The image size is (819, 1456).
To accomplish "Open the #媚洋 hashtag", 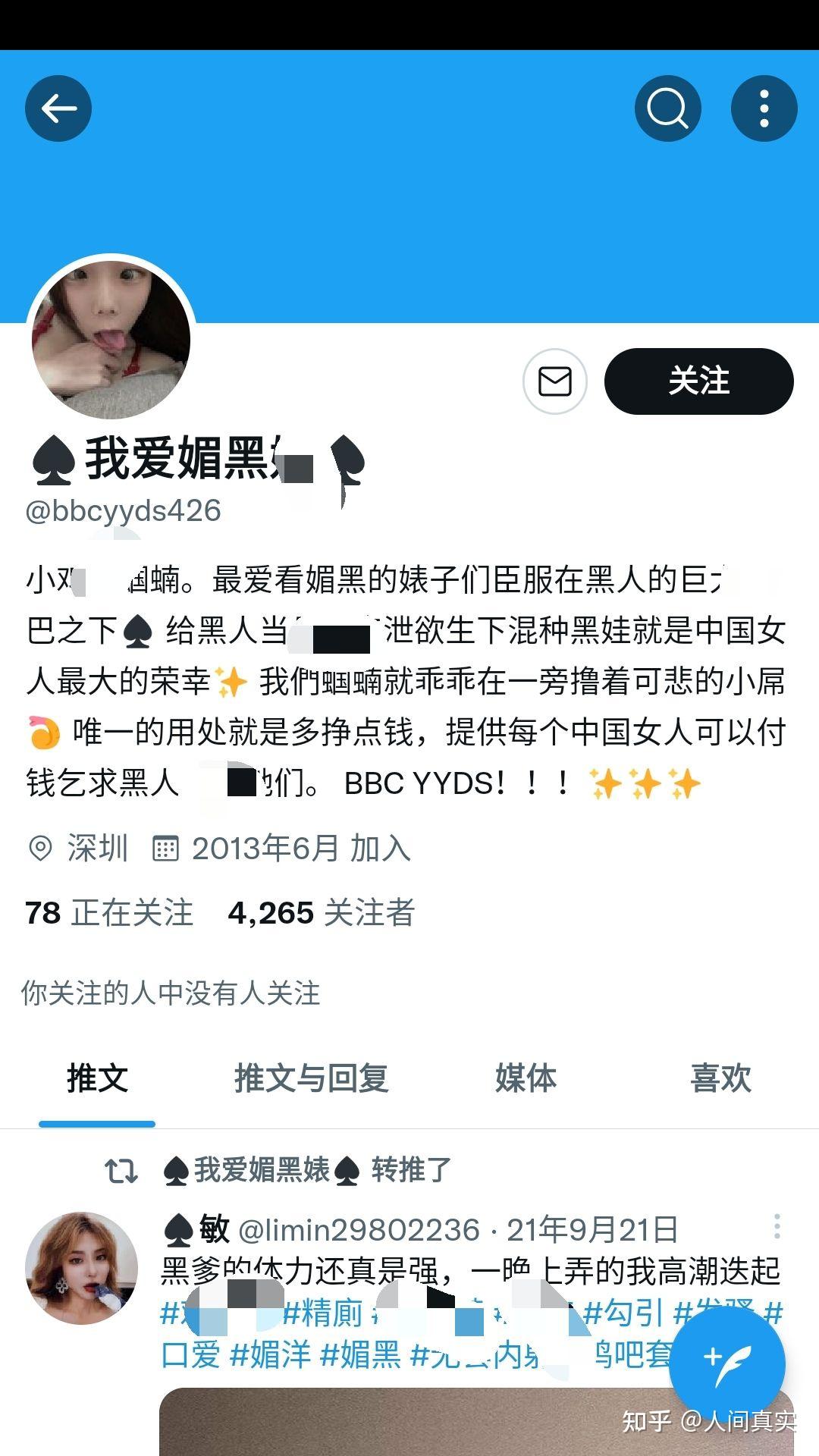I will coord(270,1354).
